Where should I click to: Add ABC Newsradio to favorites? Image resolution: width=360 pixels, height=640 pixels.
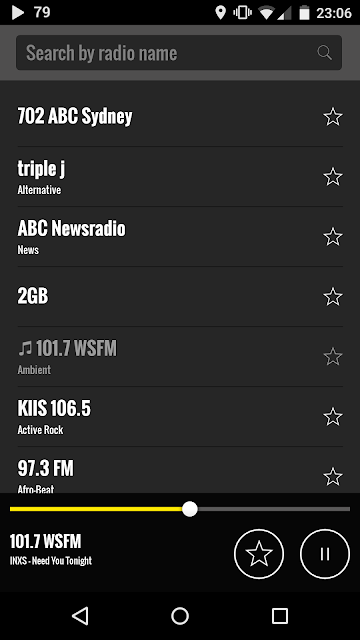[x=333, y=237]
